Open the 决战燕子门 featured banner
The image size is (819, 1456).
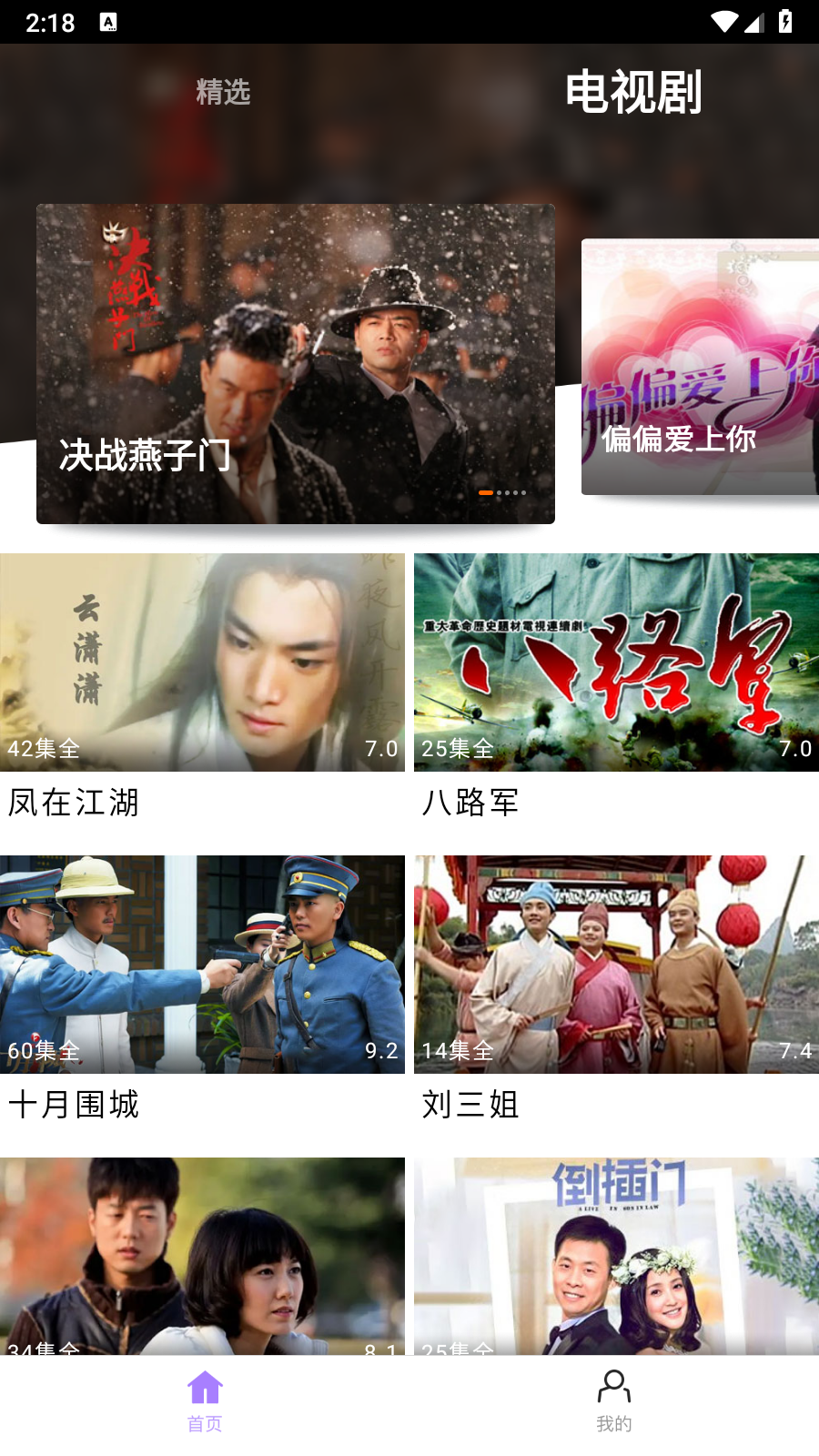point(296,362)
